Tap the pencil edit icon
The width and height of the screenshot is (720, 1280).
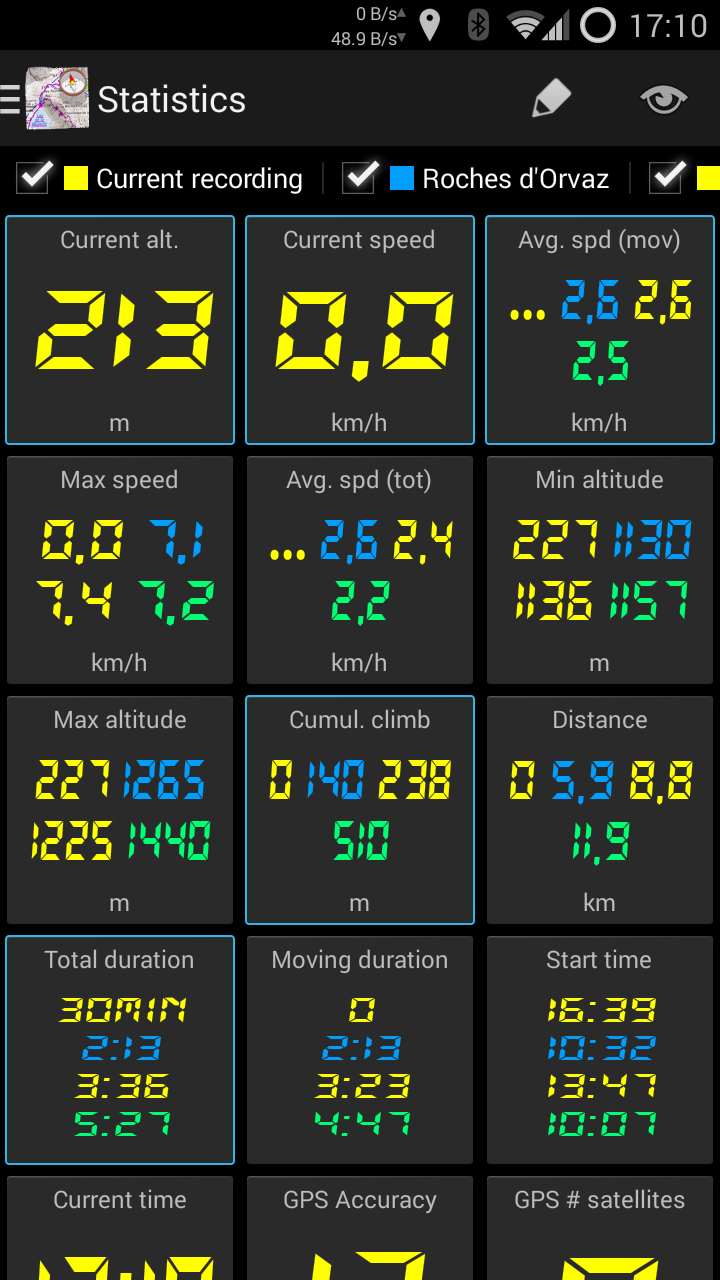point(551,99)
